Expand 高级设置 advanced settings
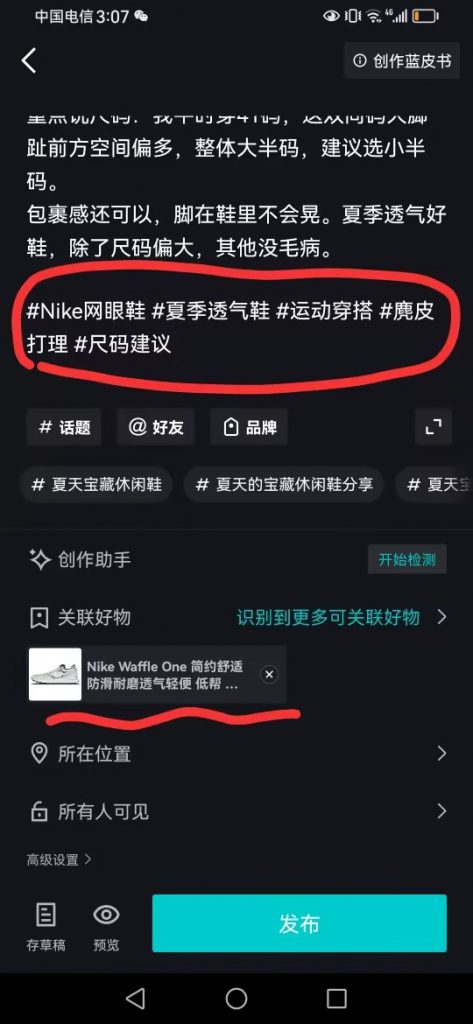473x1024 pixels. 59,860
